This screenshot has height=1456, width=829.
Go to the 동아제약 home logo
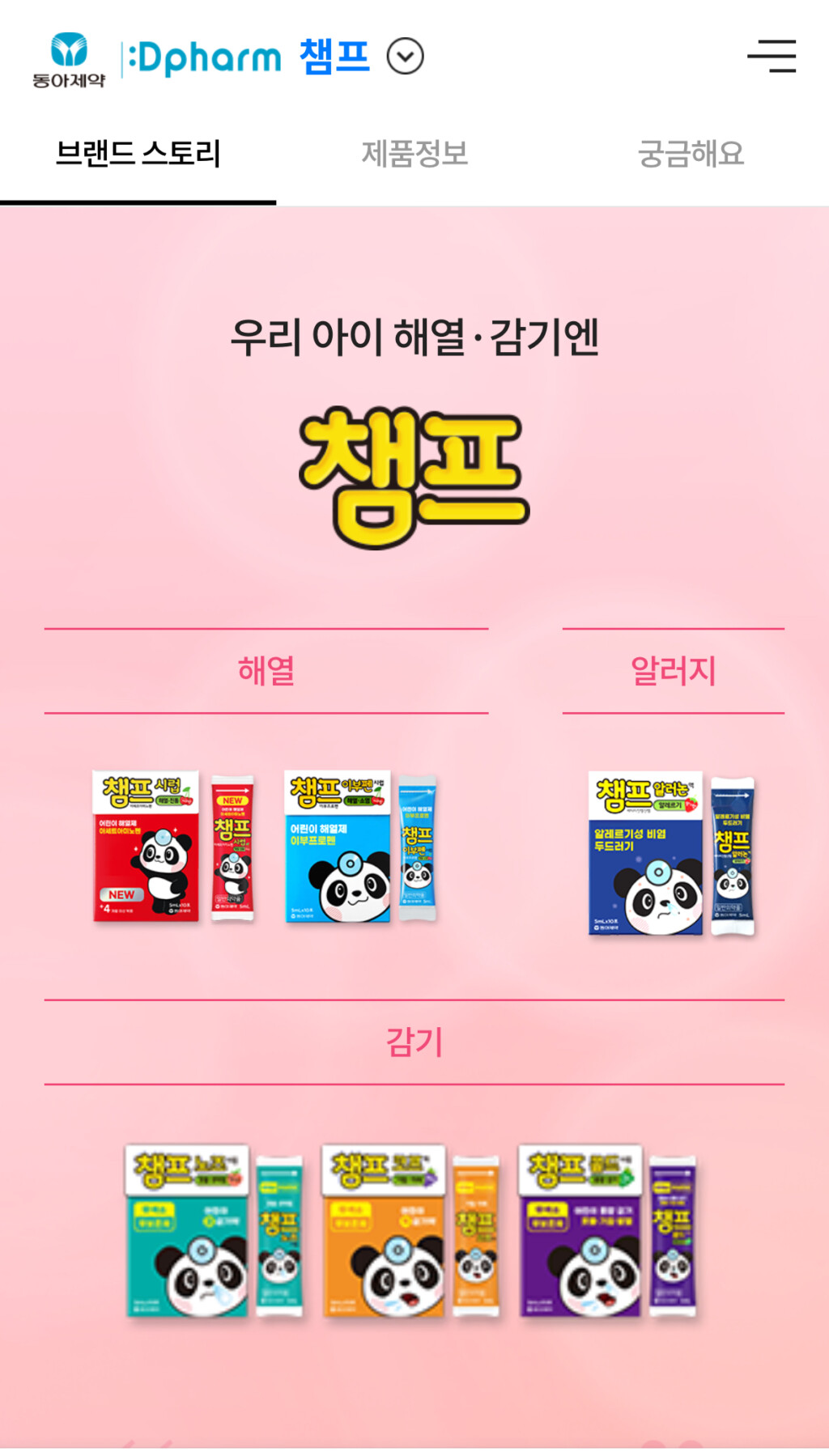pos(69,59)
